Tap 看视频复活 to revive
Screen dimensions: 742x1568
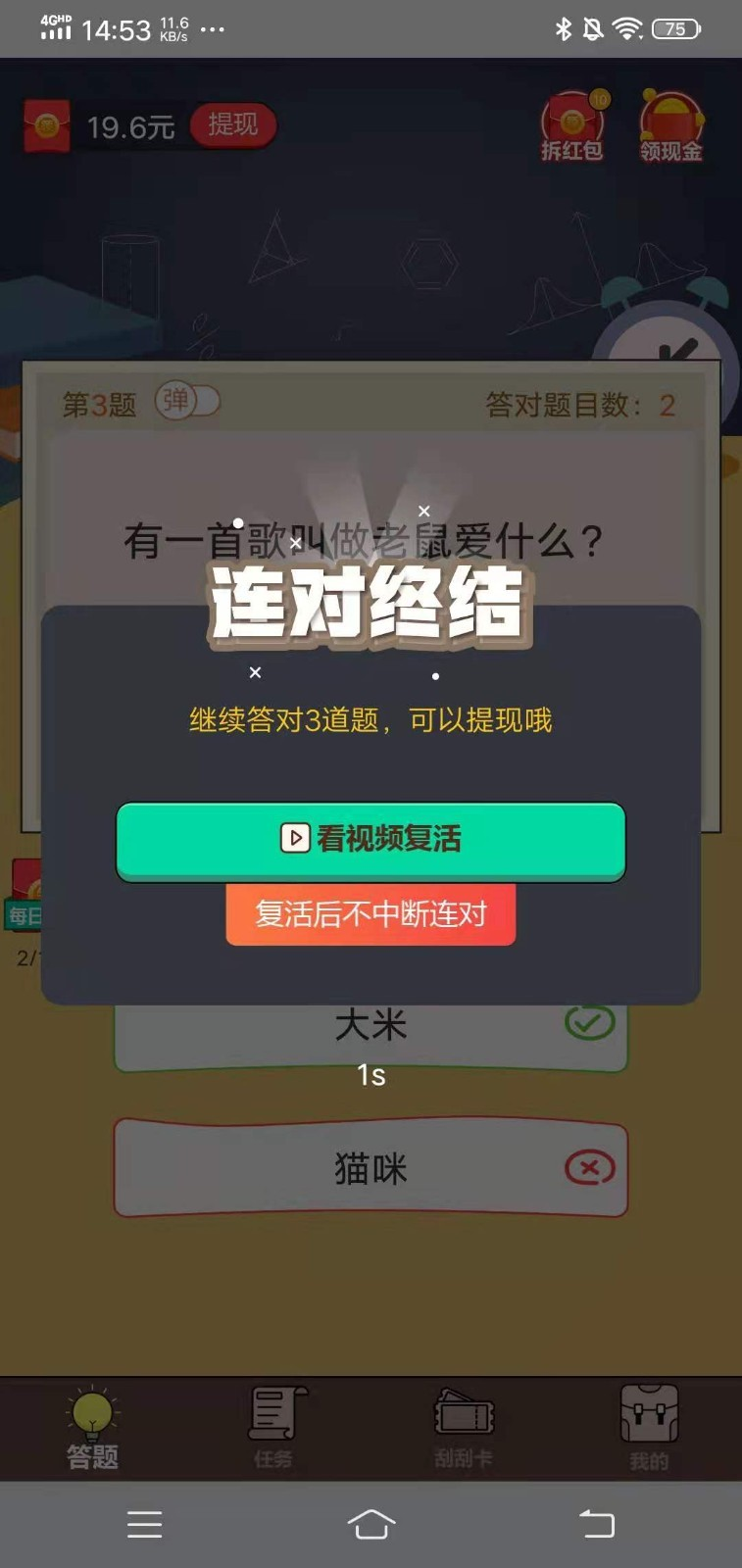371,840
